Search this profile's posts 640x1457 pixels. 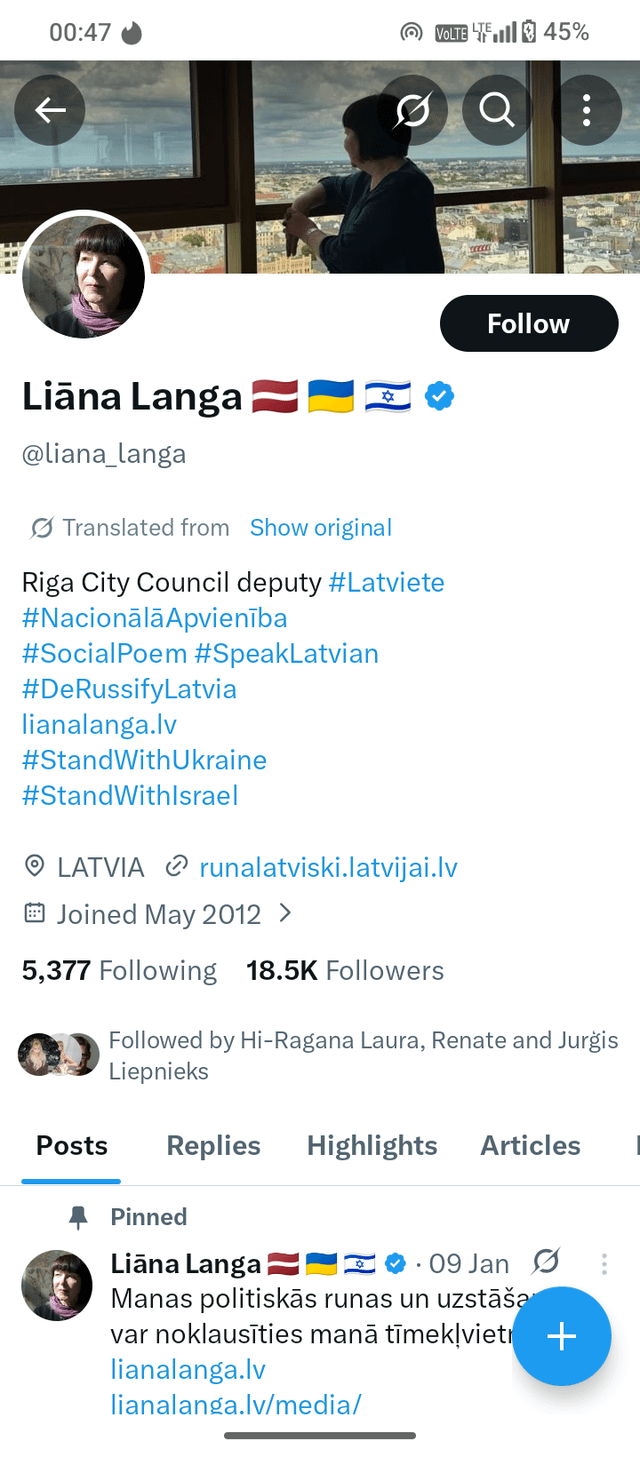497,110
